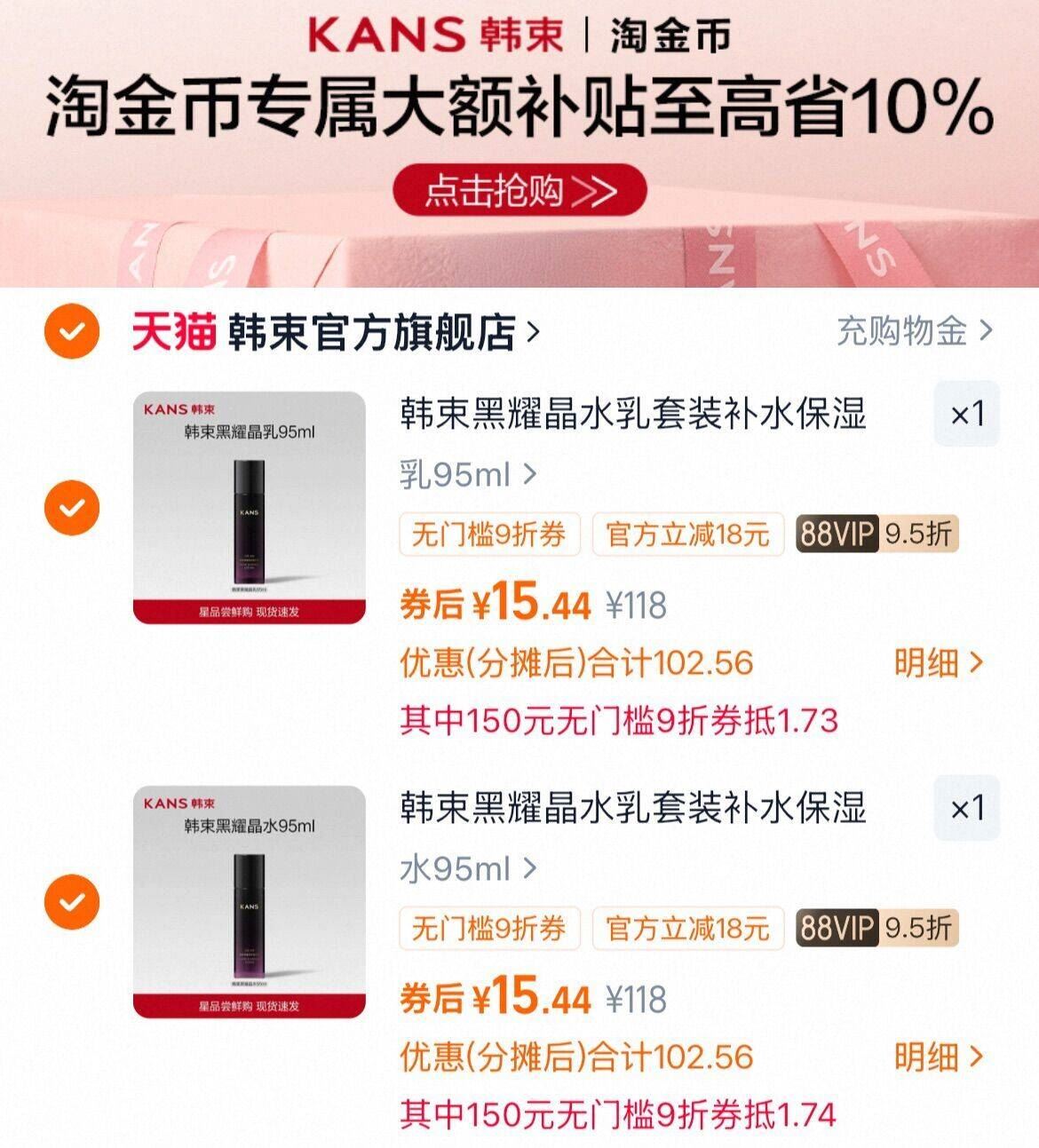Image resolution: width=1039 pixels, height=1148 pixels.
Task: Select the 官方立减18元 tag on first item
Action: point(688,534)
